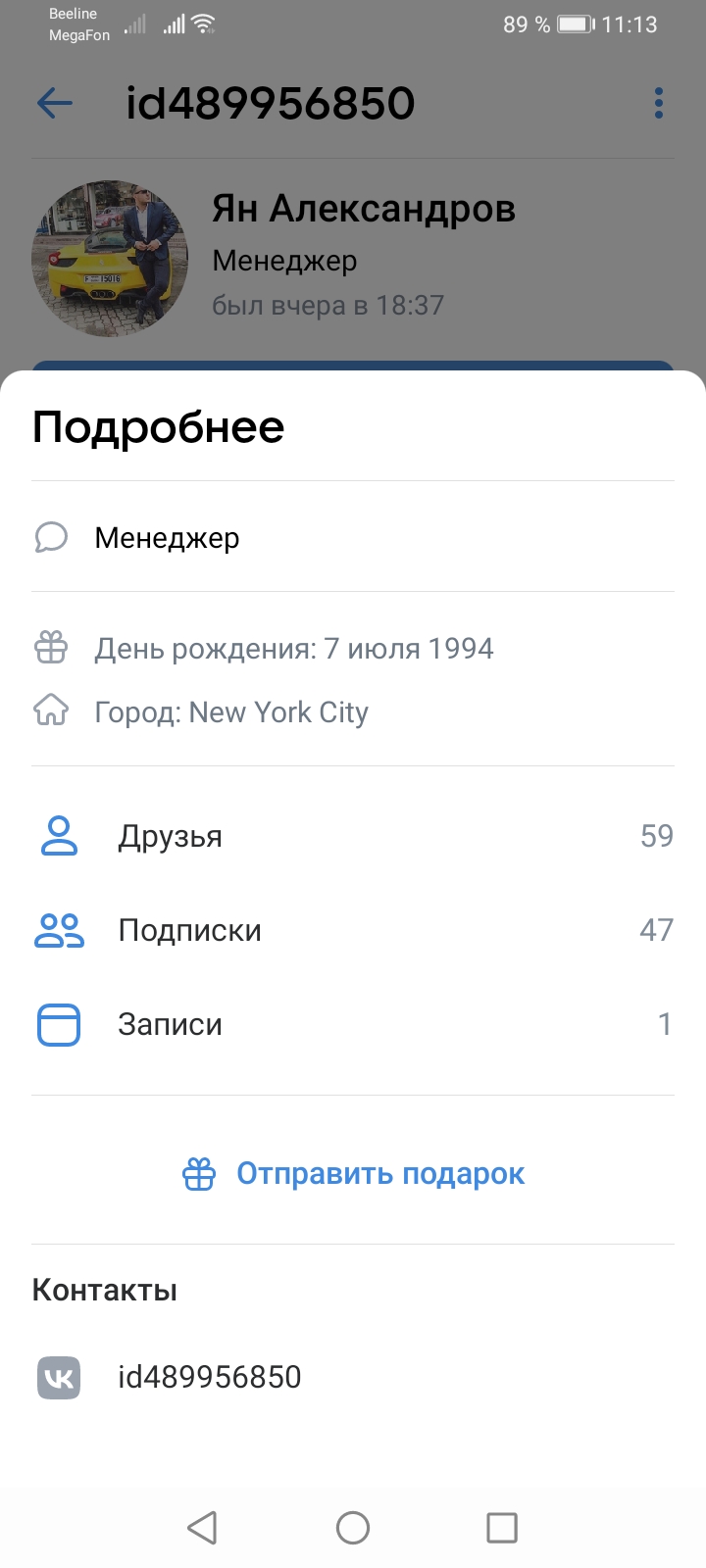Open the three-dot overflow menu

[658, 103]
